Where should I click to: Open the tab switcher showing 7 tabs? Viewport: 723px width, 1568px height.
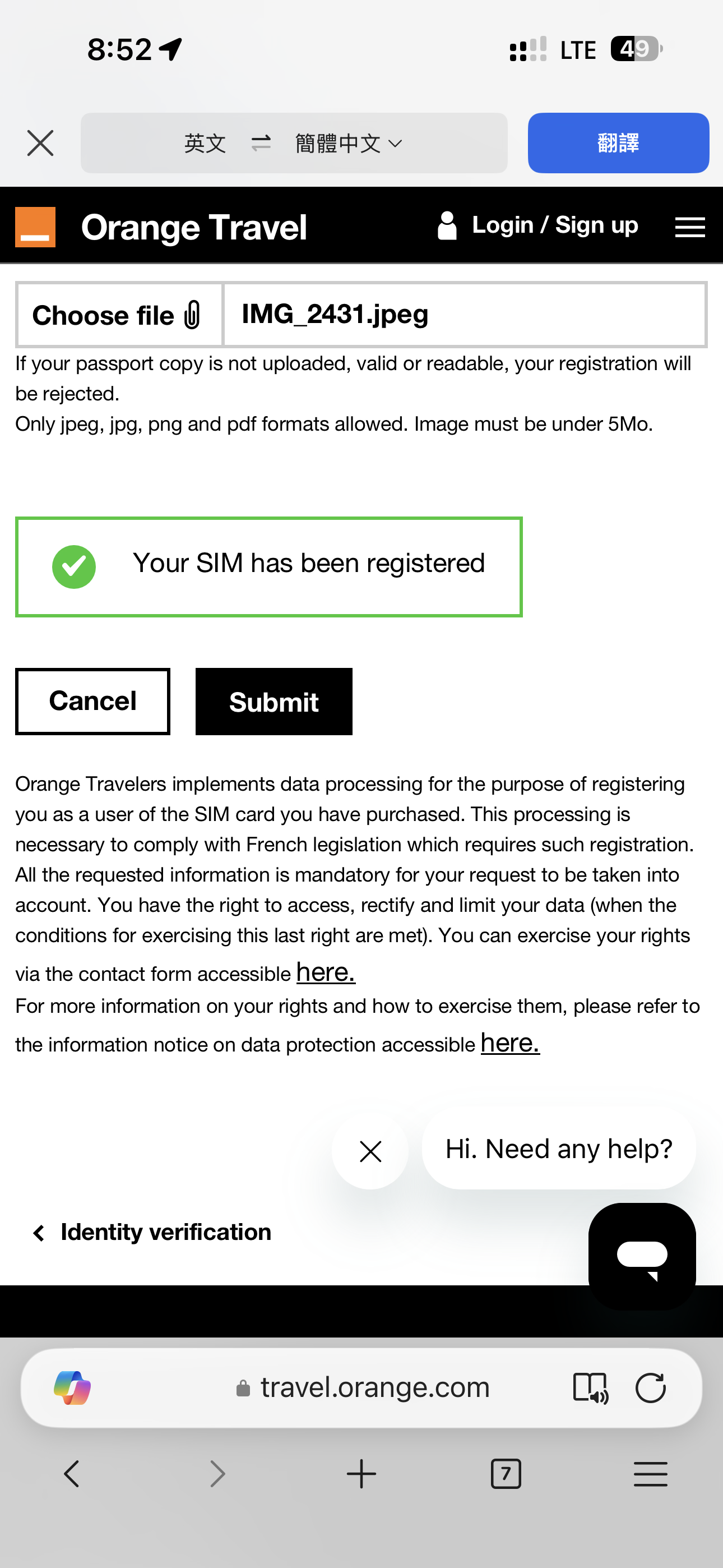506,1474
